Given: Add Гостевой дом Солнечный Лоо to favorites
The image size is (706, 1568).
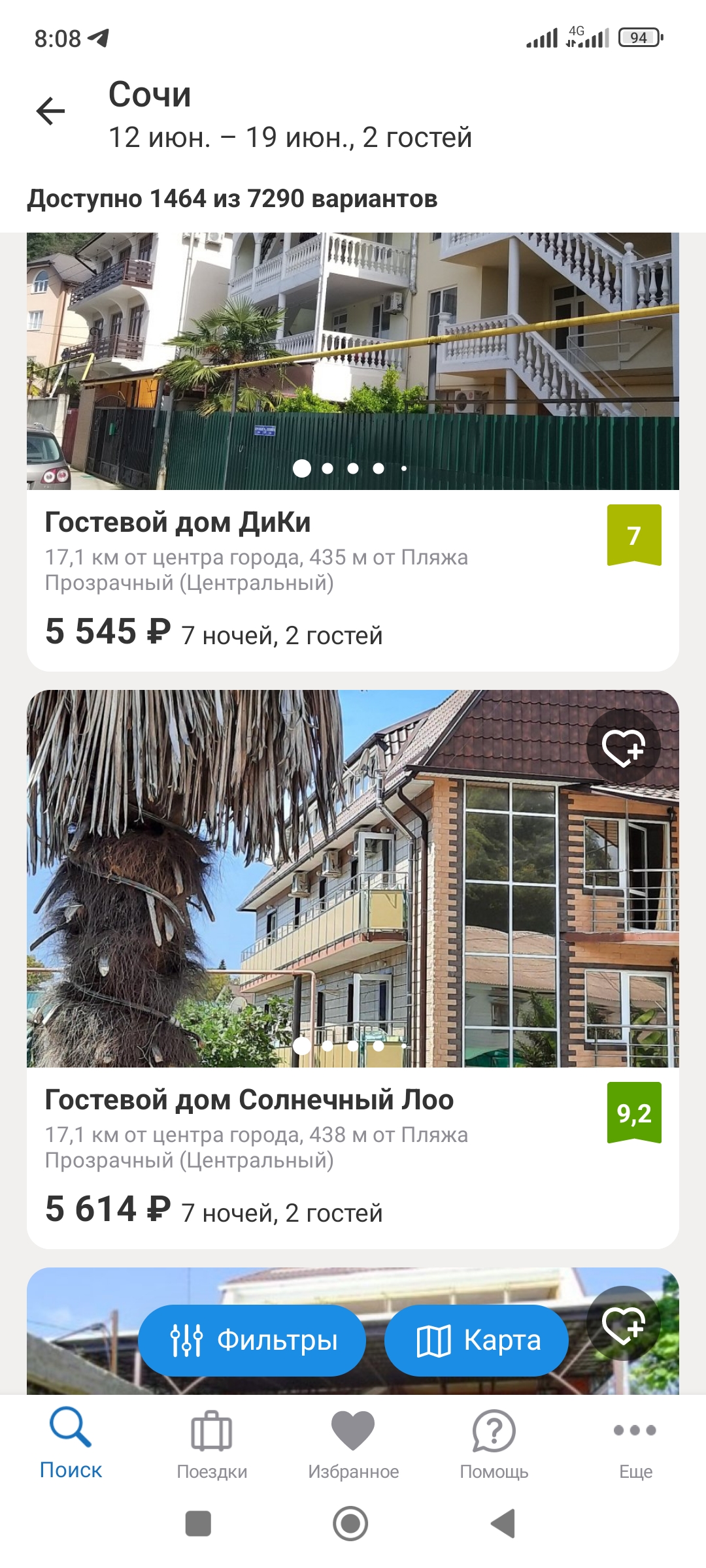Looking at the screenshot, I should [623, 747].
